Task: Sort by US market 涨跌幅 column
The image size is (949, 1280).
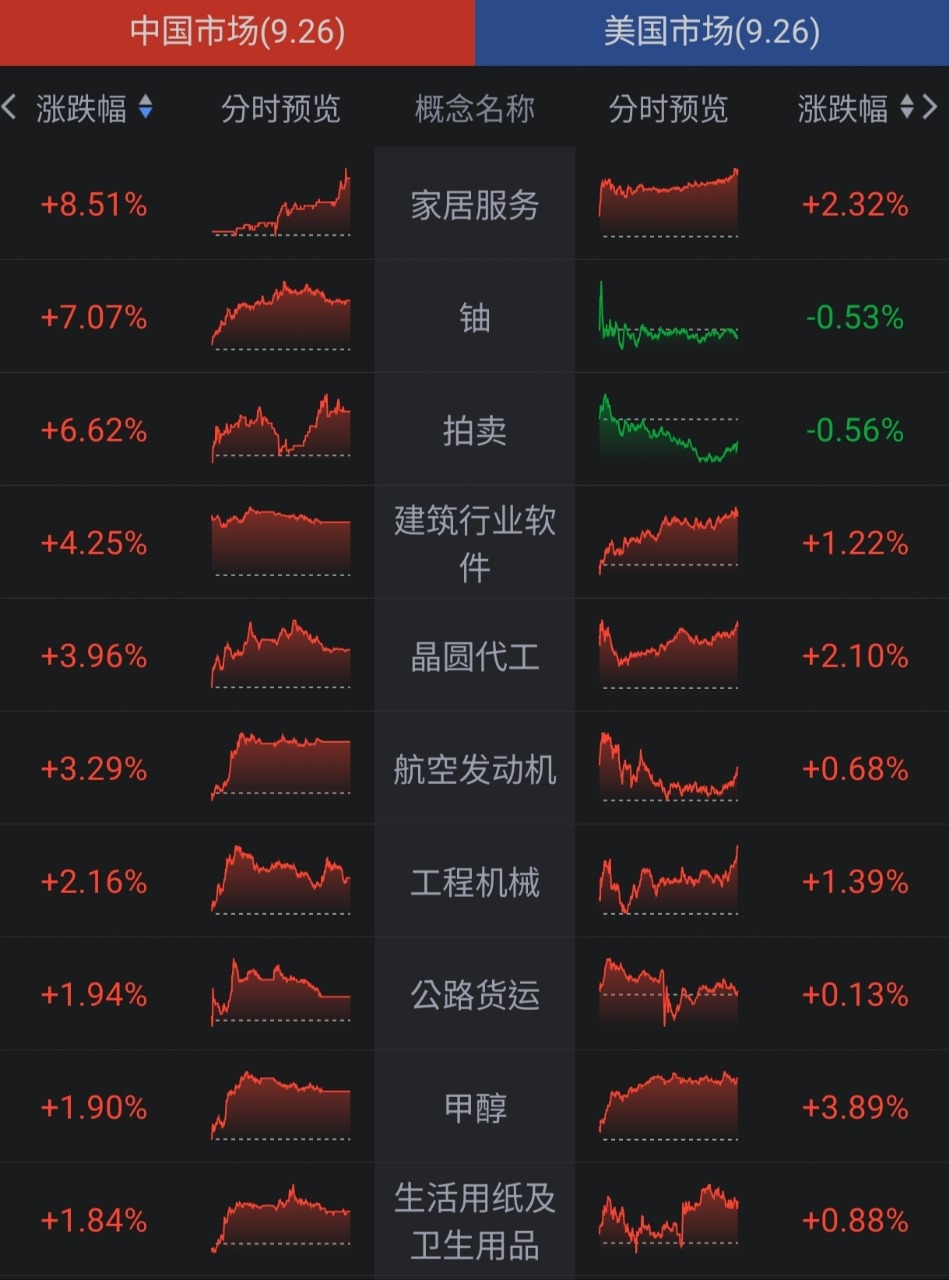Action: 855,108
